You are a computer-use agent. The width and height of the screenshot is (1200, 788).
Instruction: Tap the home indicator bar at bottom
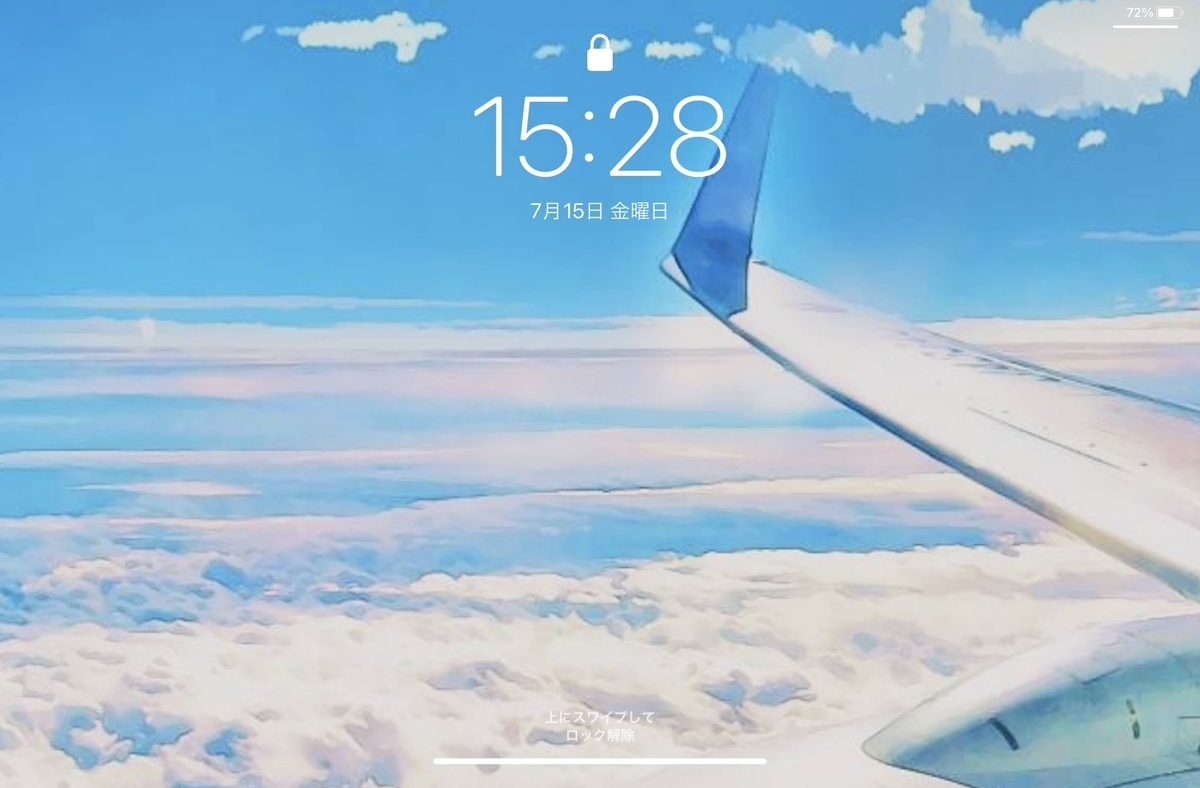tap(600, 761)
